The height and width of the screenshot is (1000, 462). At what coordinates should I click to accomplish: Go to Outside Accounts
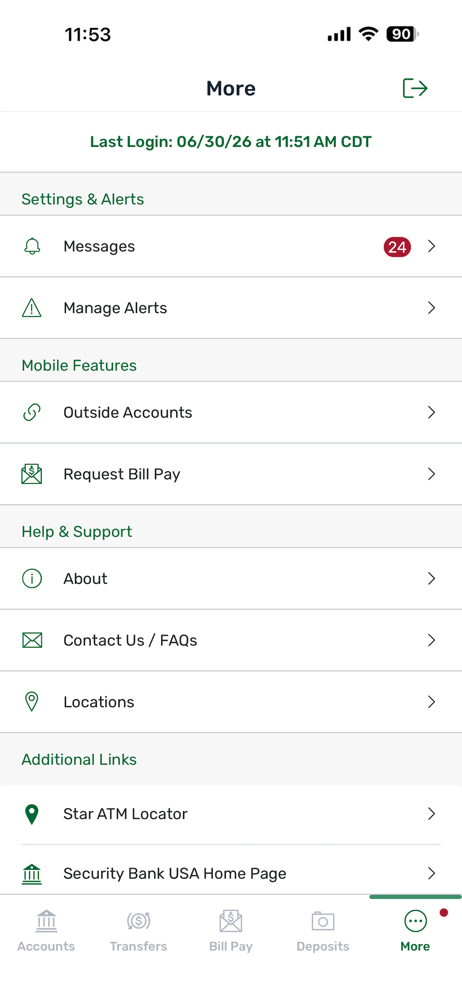tap(231, 413)
